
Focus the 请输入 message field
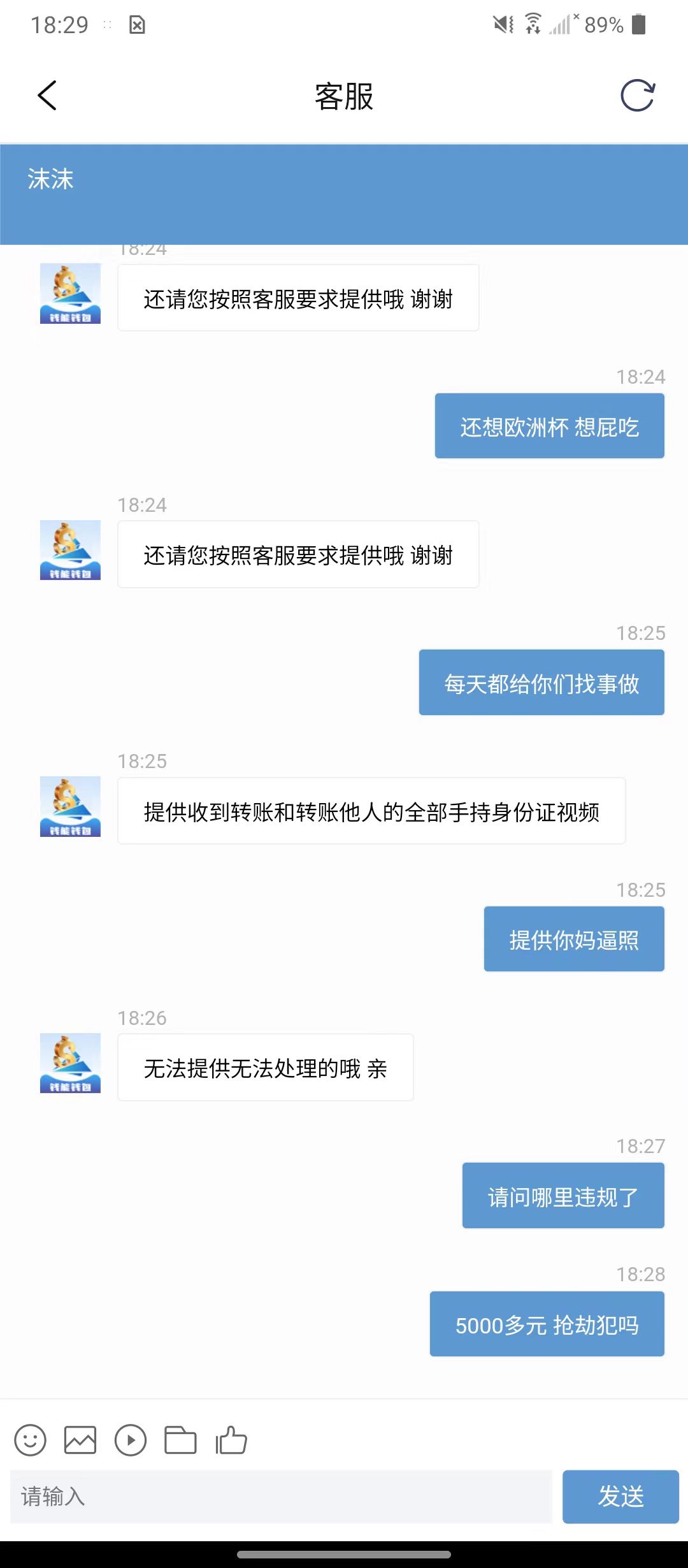pyautogui.click(x=281, y=1496)
